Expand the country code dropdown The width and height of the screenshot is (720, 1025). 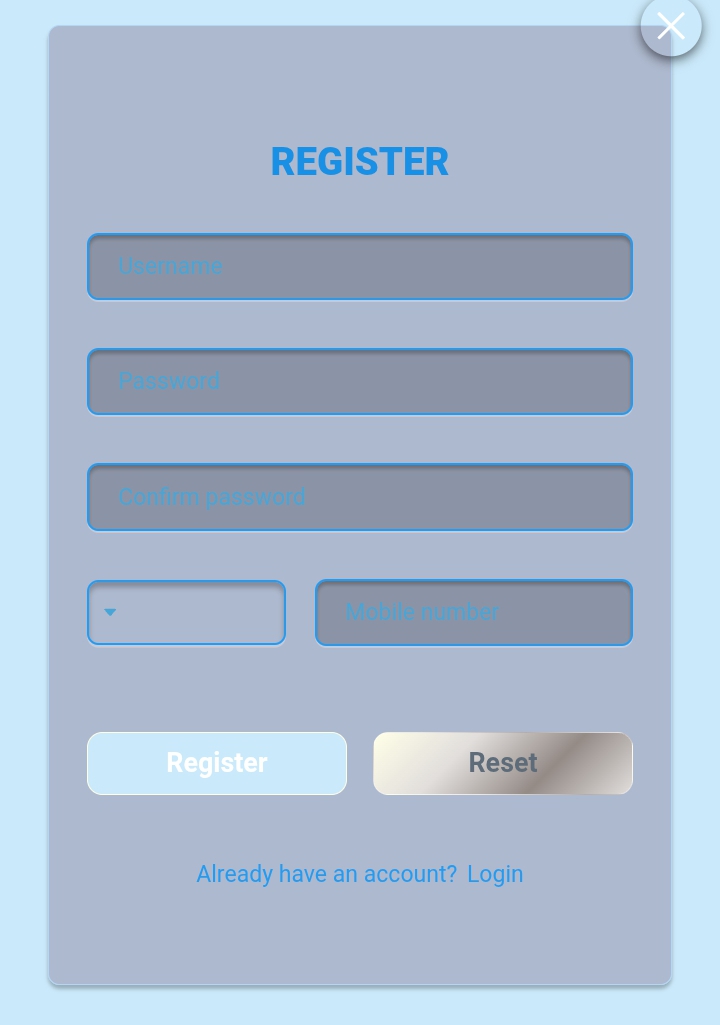tap(186, 613)
